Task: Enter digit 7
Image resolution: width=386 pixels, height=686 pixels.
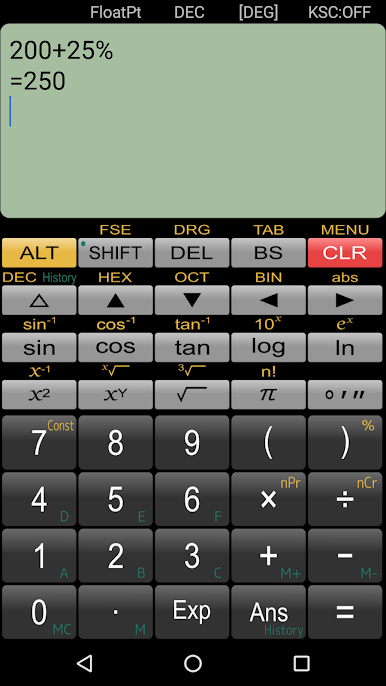Action: point(39,442)
